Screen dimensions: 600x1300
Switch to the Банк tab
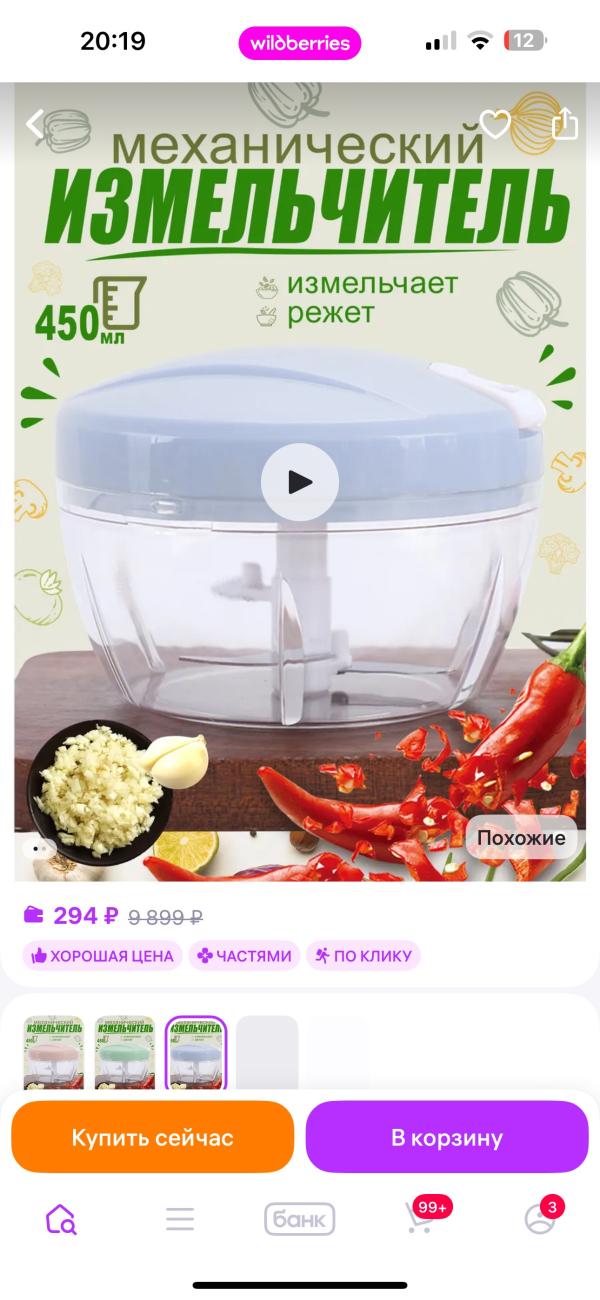point(299,1219)
